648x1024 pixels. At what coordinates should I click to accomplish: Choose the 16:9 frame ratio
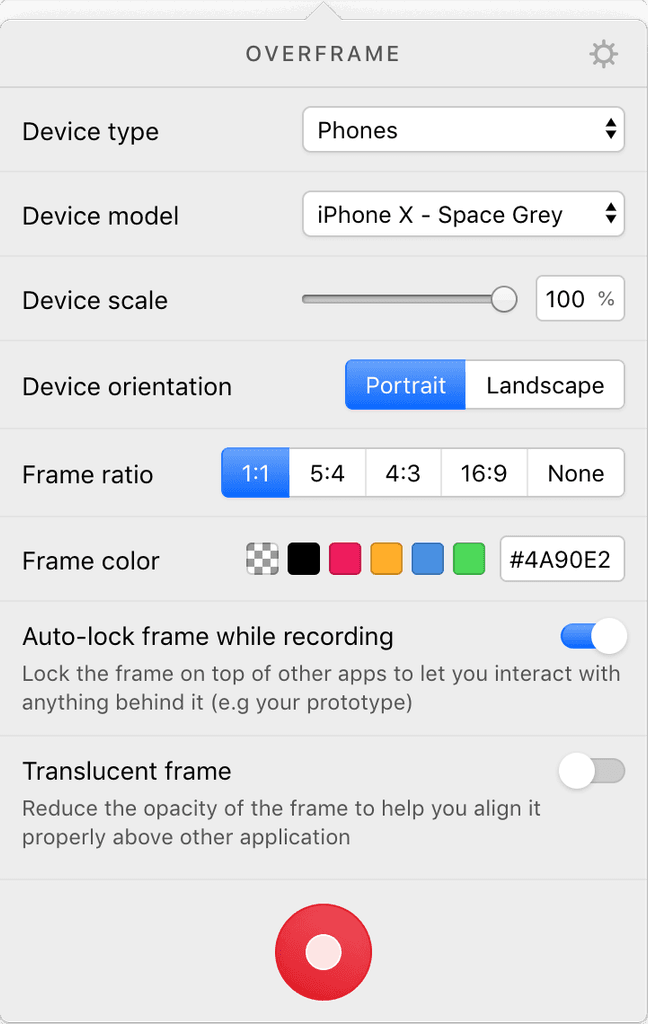pos(484,473)
